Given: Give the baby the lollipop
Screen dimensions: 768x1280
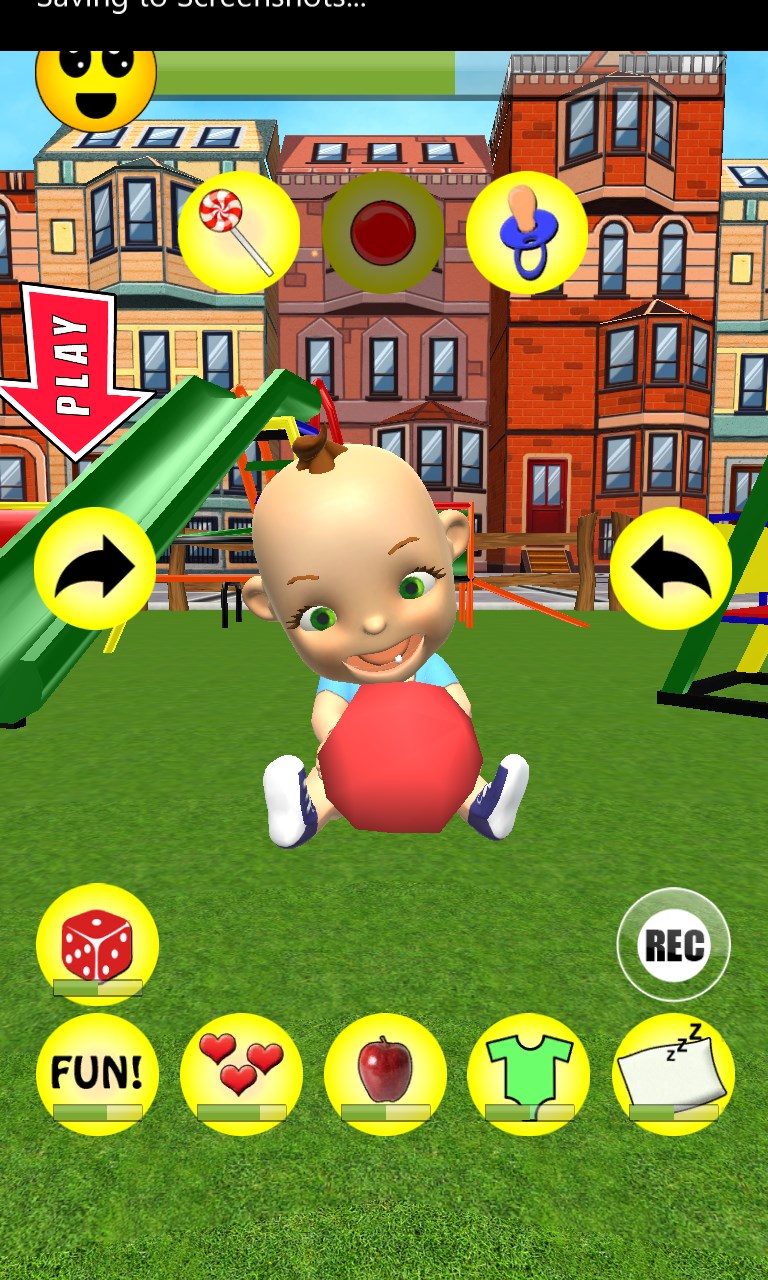Looking at the screenshot, I should tap(238, 232).
